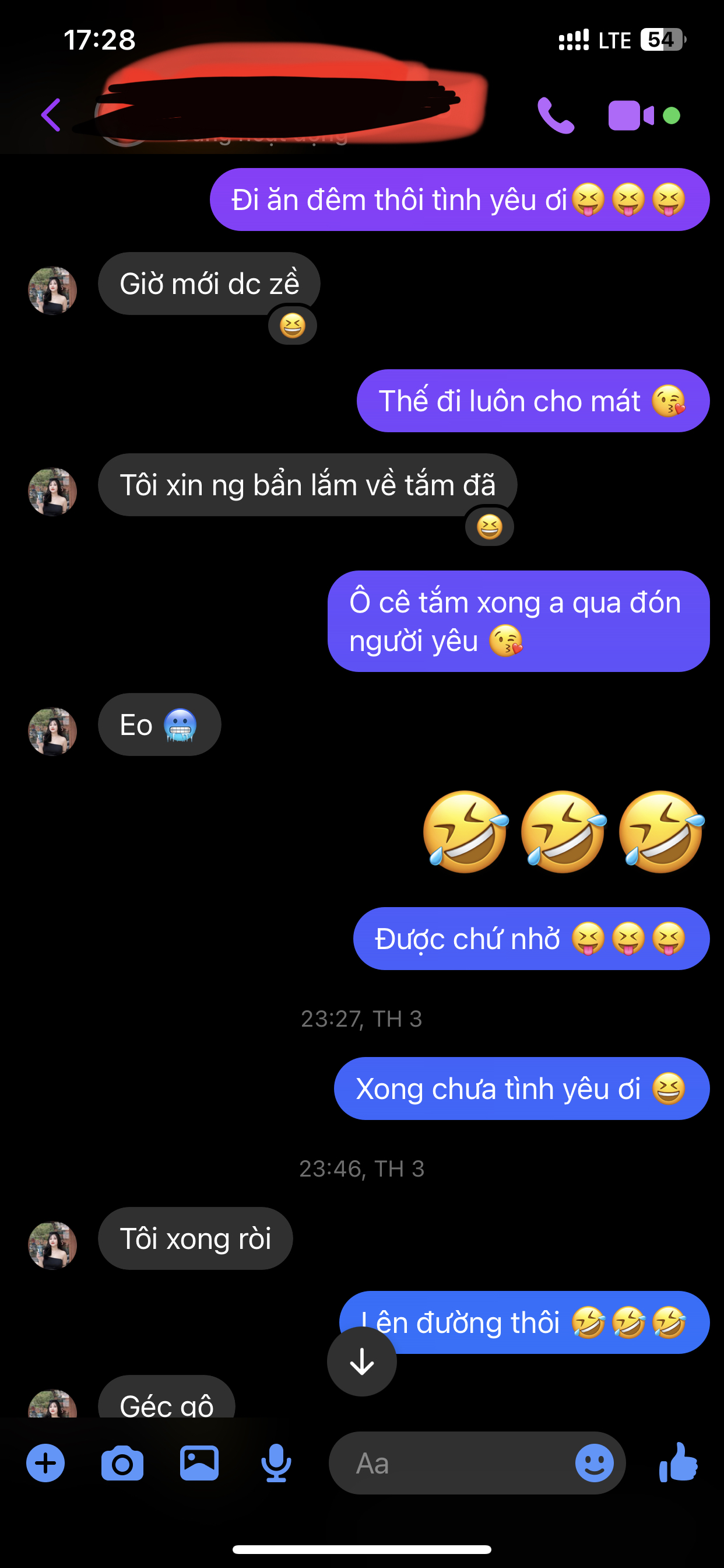The image size is (724, 1568).
Task: Open the emoji picker in the message box
Action: 594,1462
